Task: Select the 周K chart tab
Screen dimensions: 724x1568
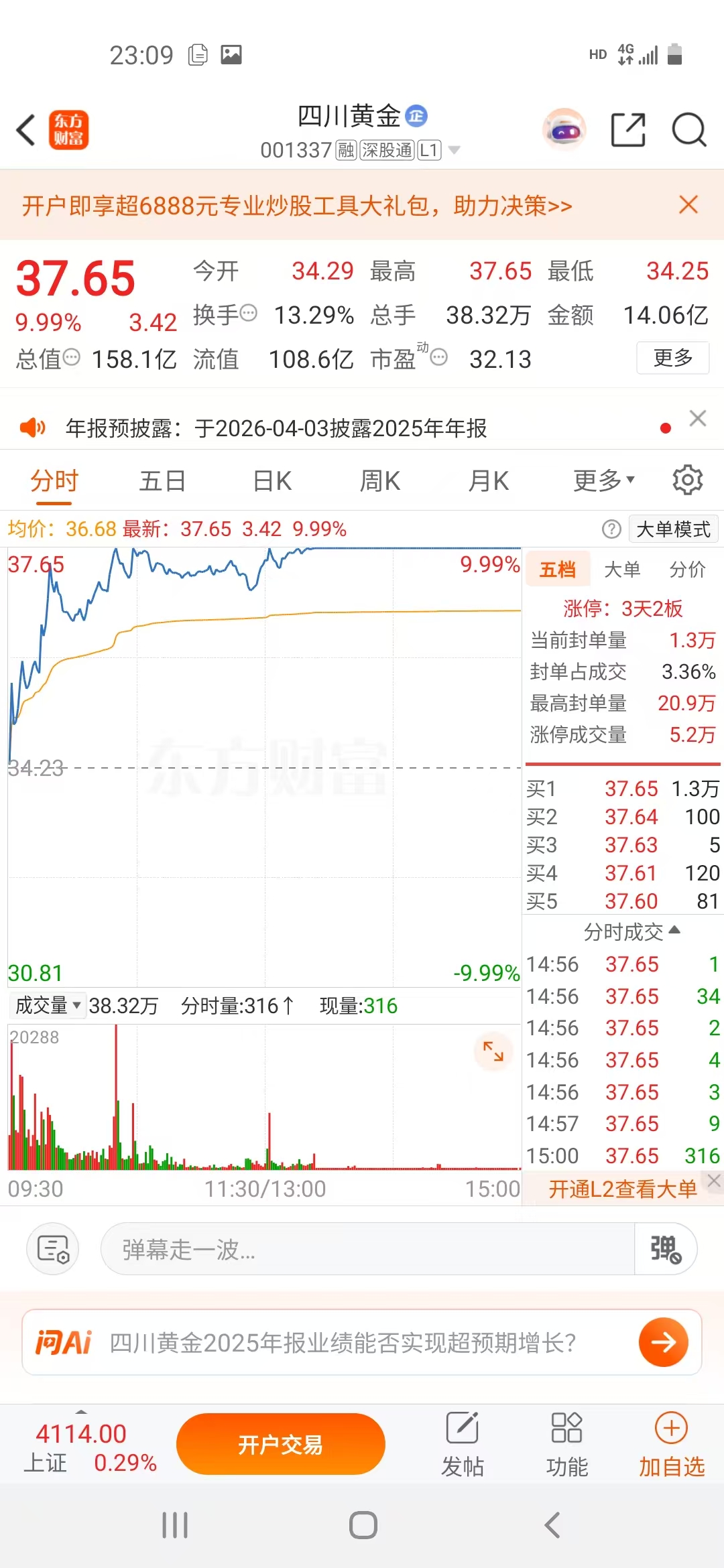Action: pos(380,481)
